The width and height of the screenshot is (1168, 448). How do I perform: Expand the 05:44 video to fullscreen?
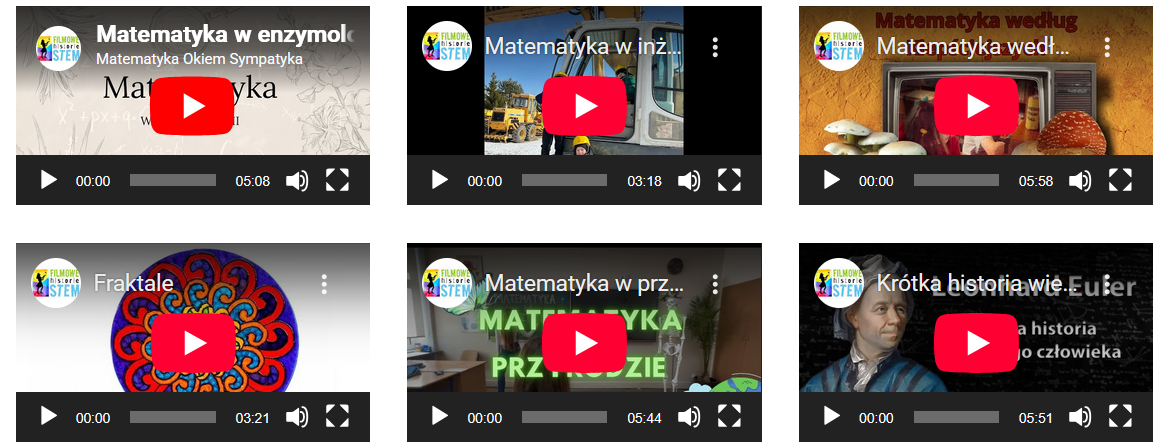coord(729,417)
